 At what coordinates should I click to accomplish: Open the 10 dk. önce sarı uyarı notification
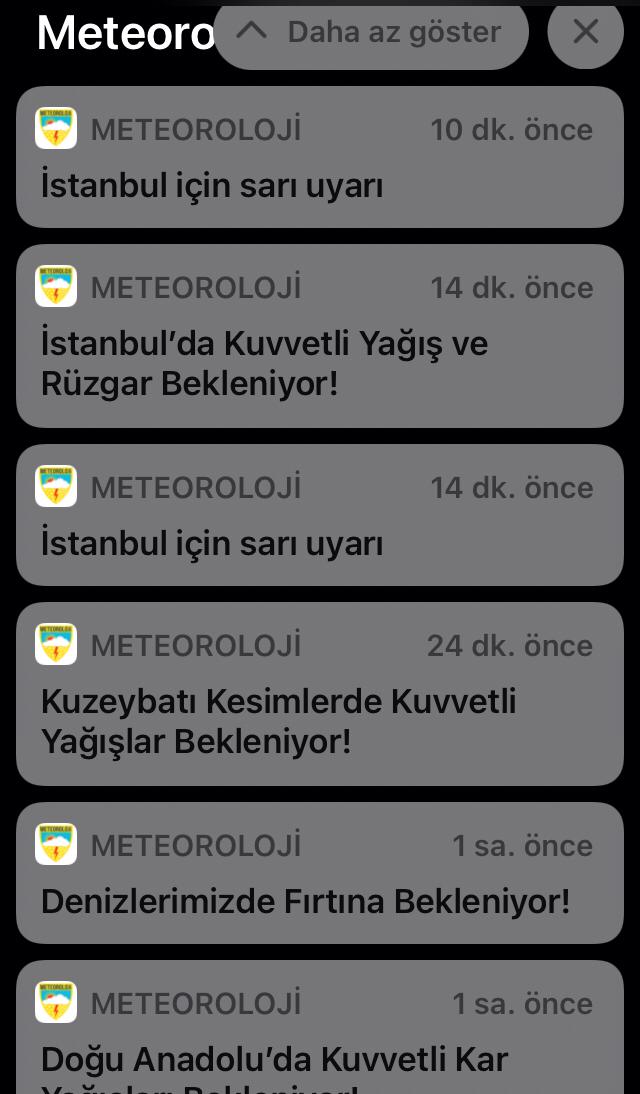(320, 157)
